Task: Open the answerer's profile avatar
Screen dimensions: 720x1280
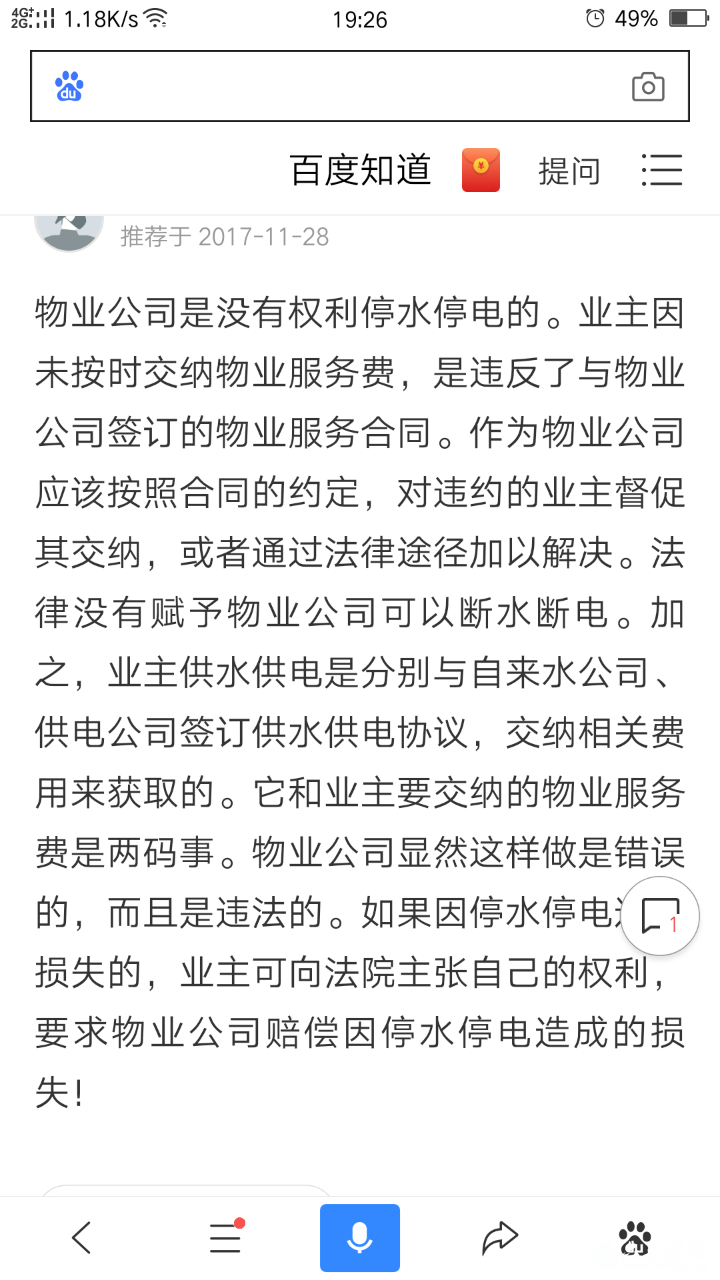Action: click(x=69, y=230)
